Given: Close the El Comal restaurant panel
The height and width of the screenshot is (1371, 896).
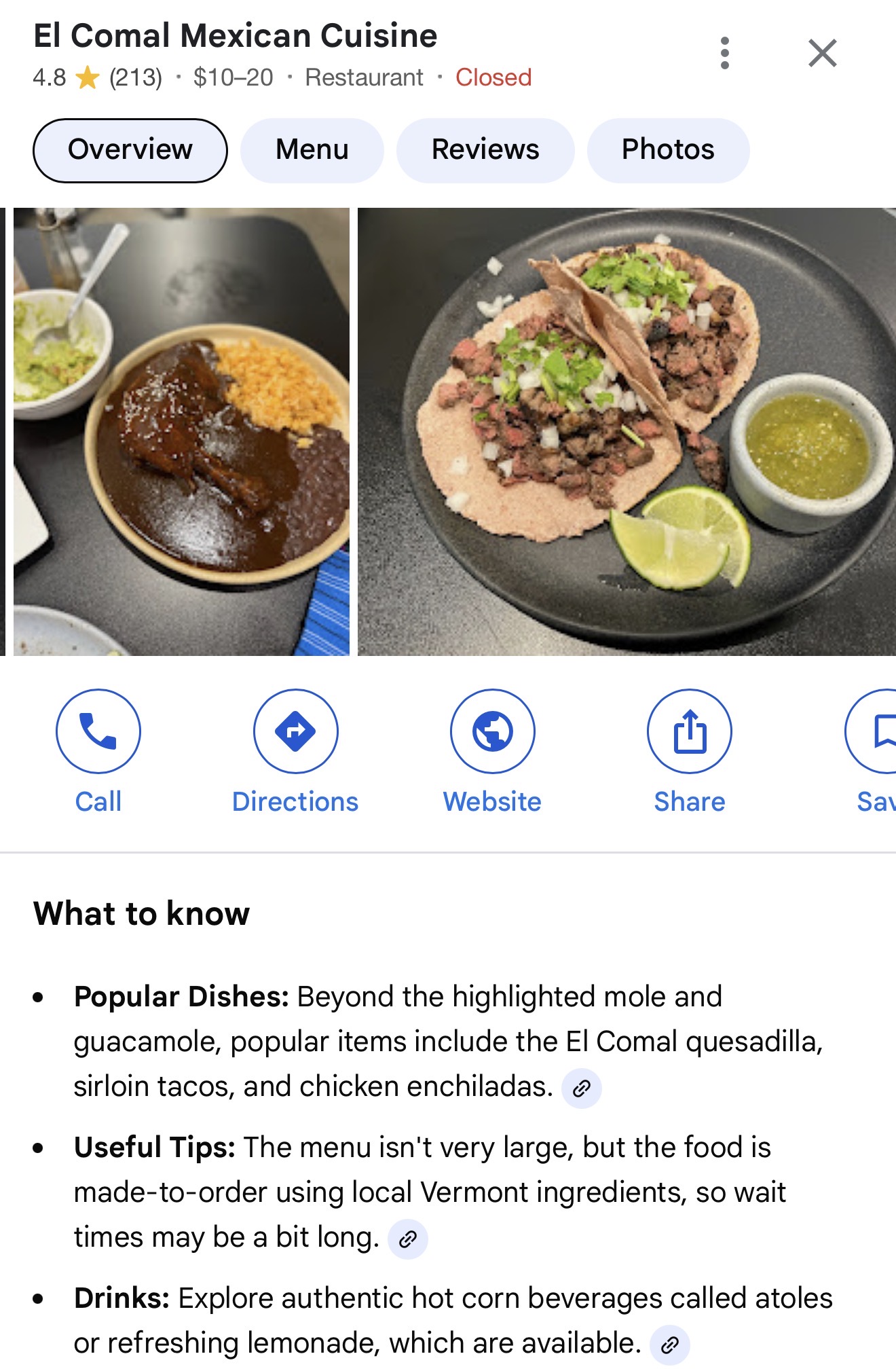Looking at the screenshot, I should click(823, 53).
